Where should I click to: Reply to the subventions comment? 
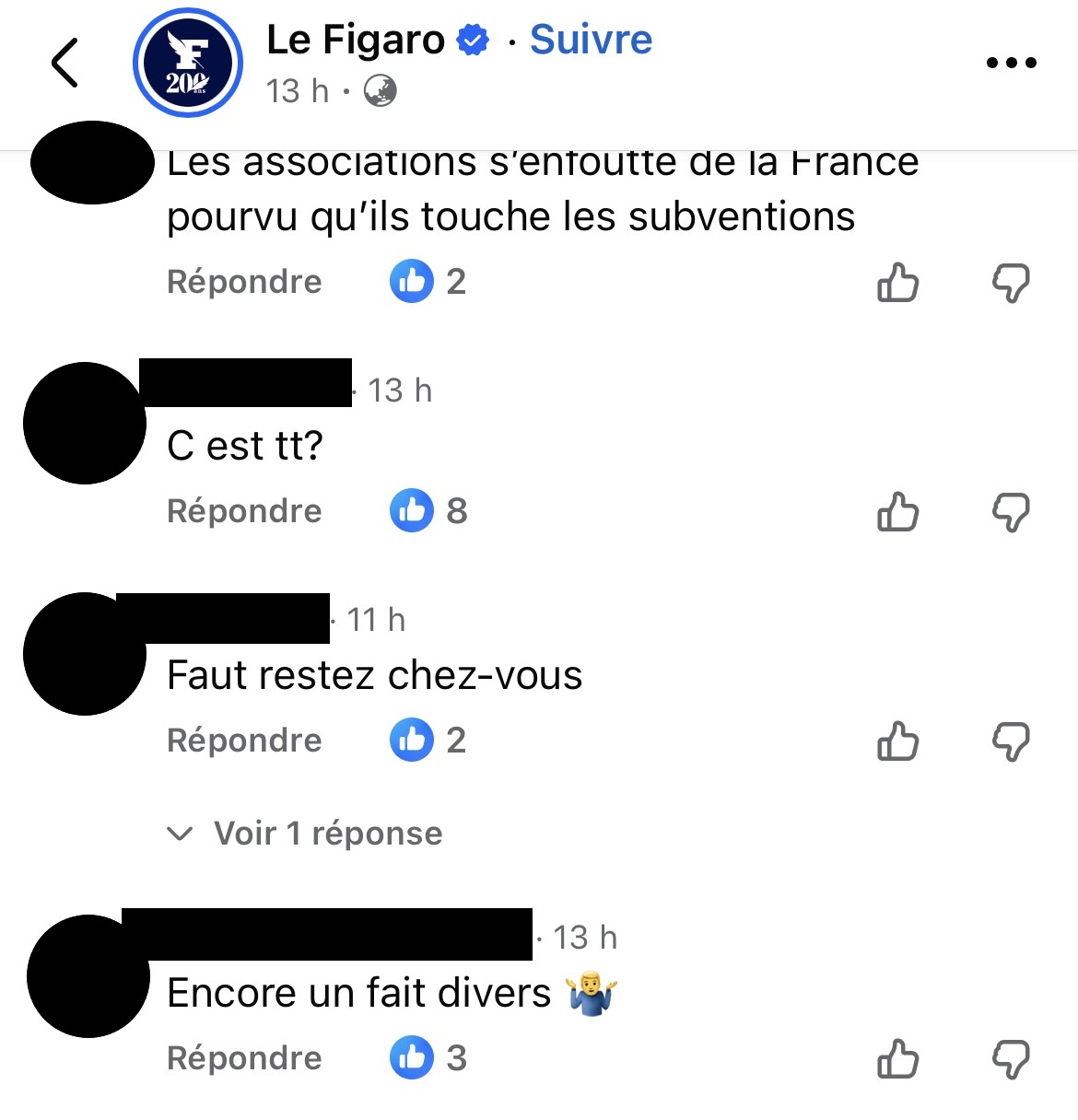[244, 281]
